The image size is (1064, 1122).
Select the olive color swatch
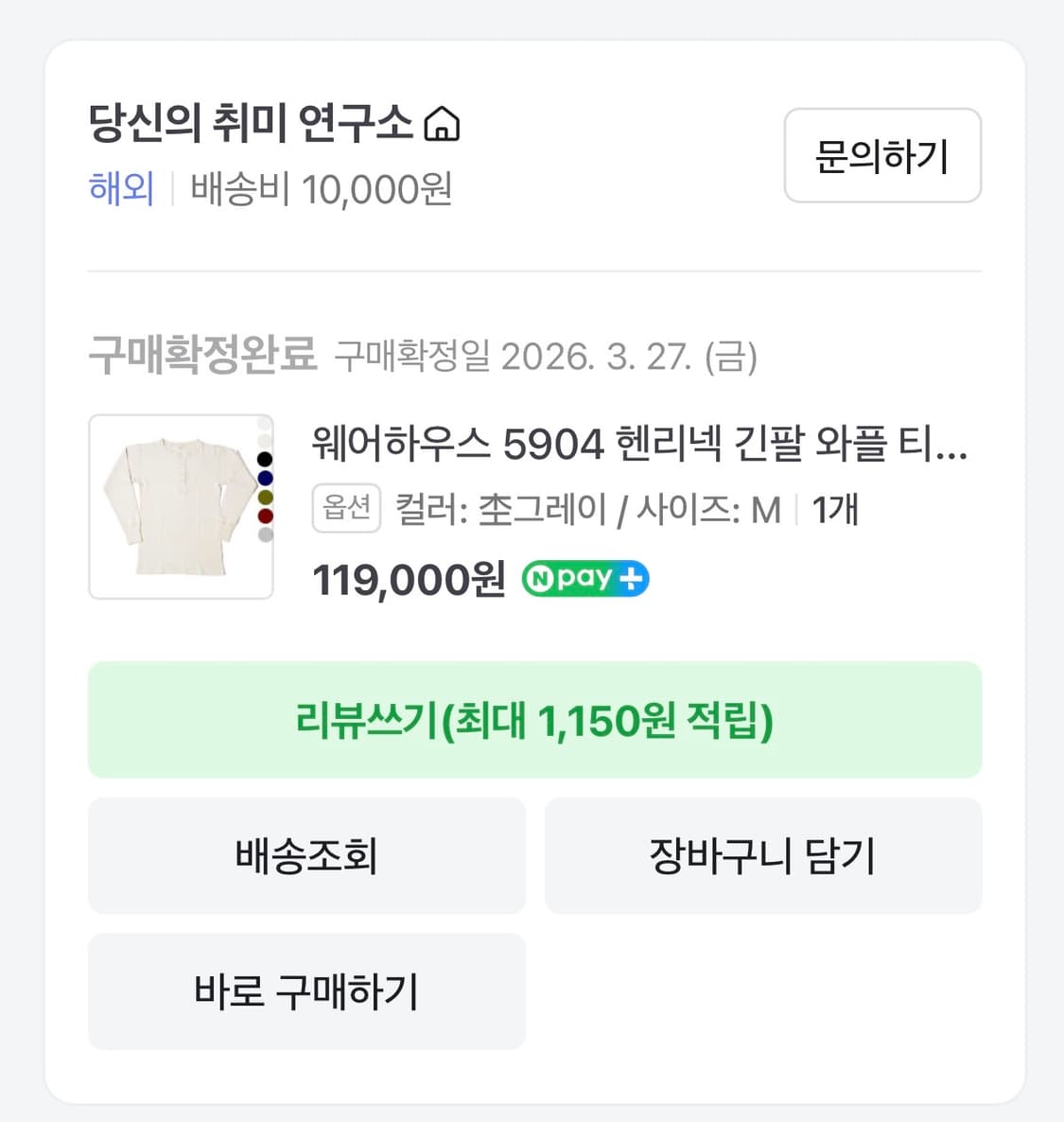(x=264, y=497)
